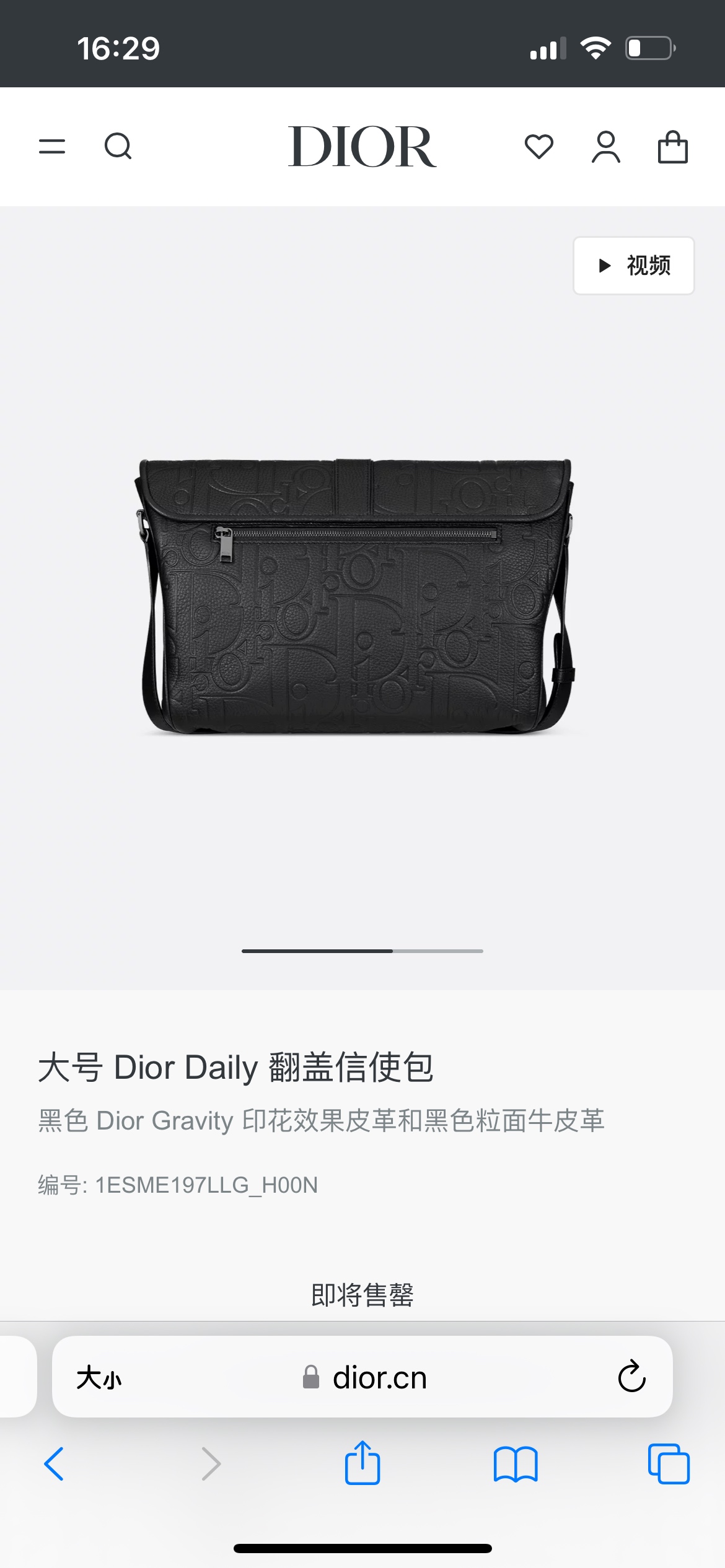View the shopping bag
The height and width of the screenshot is (1568, 725).
pos(673,147)
